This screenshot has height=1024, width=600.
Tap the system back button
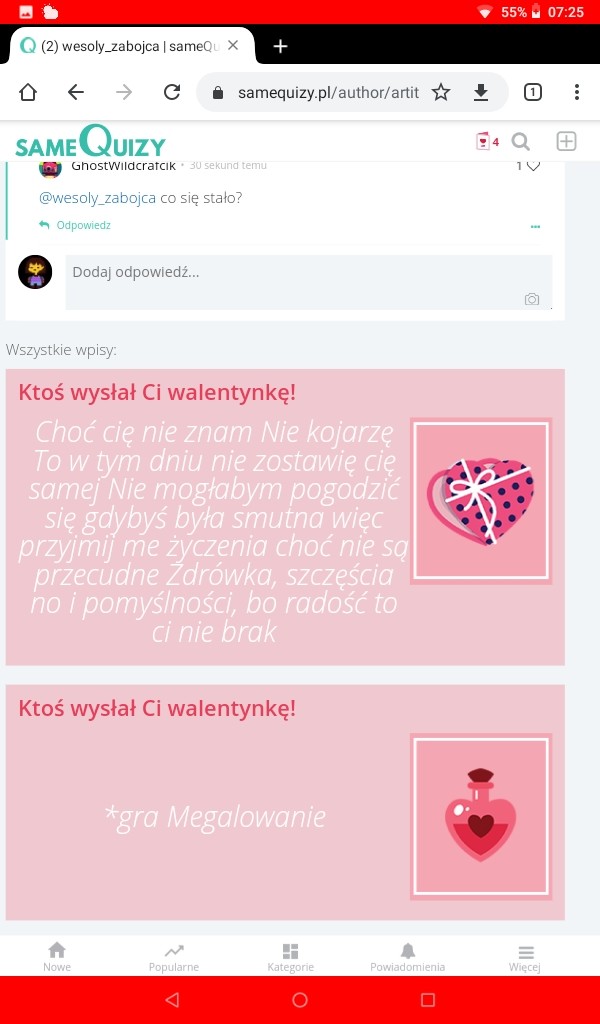pyautogui.click(x=172, y=1000)
